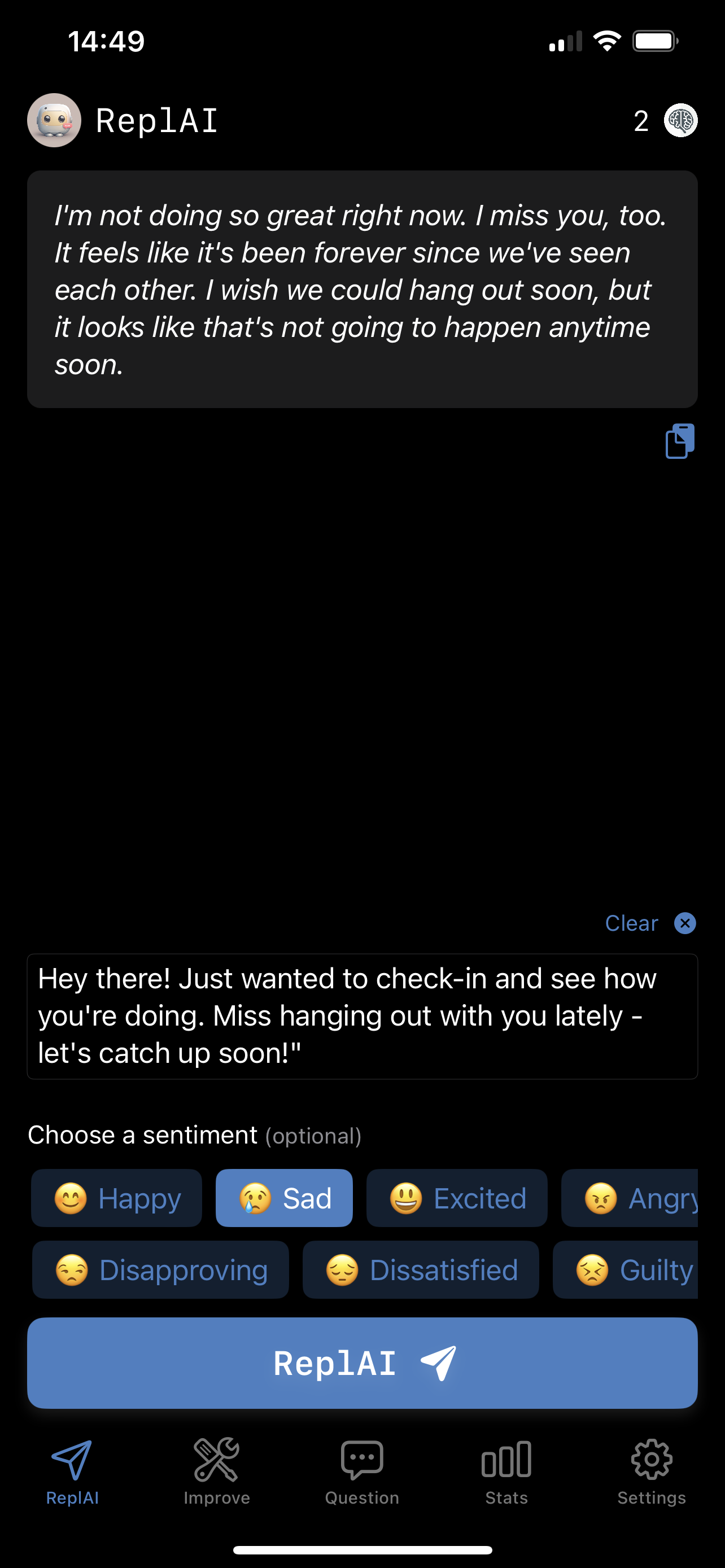Select the Happy sentiment chip

click(117, 1198)
